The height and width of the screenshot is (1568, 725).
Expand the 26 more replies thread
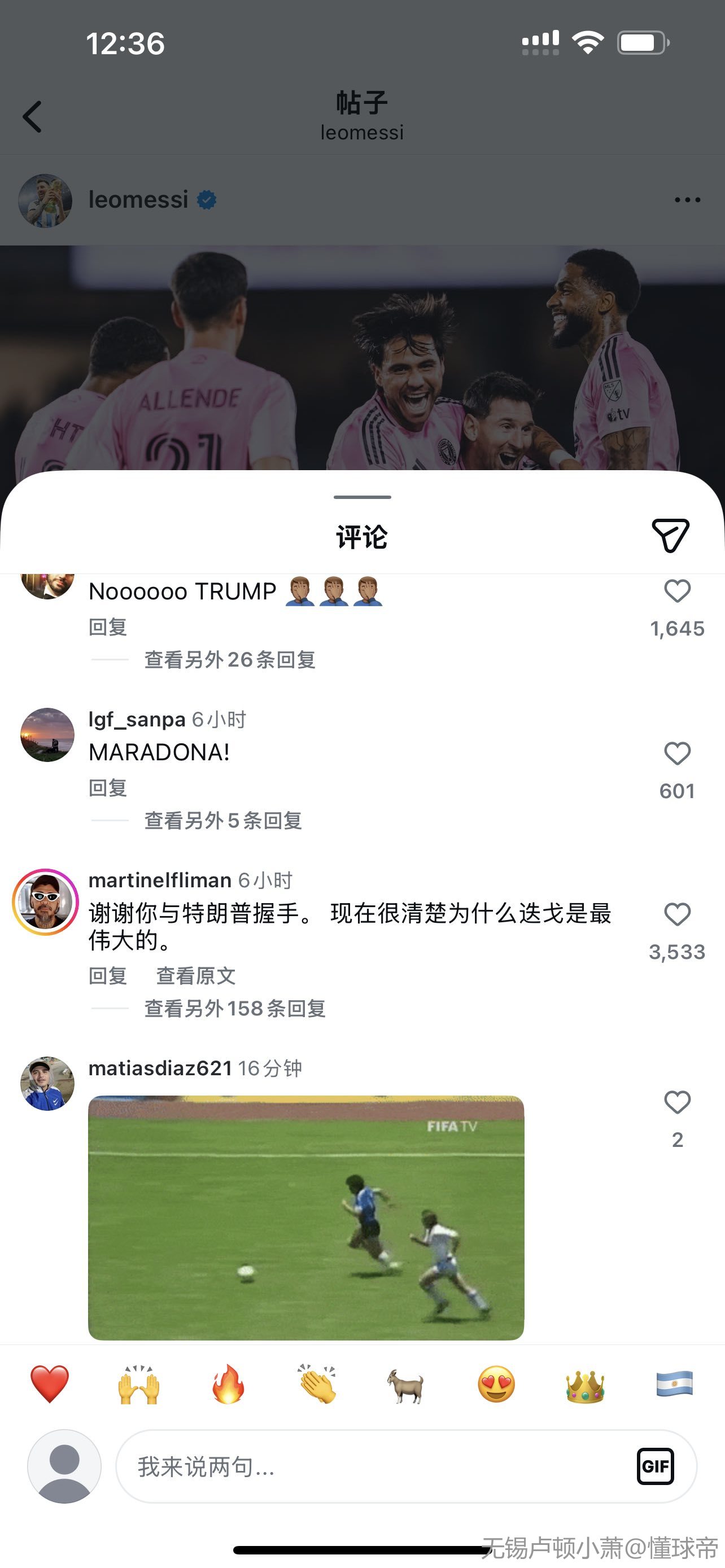(229, 659)
